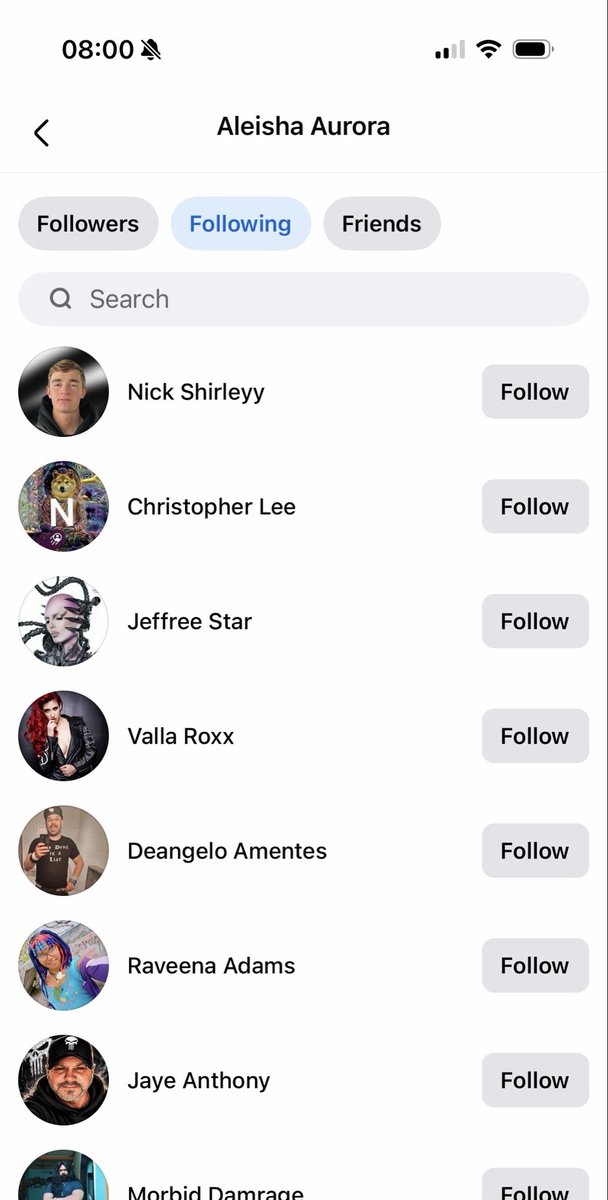Screen dimensions: 608x1200
Task: Follow Christopher Lee
Action: coord(535,507)
